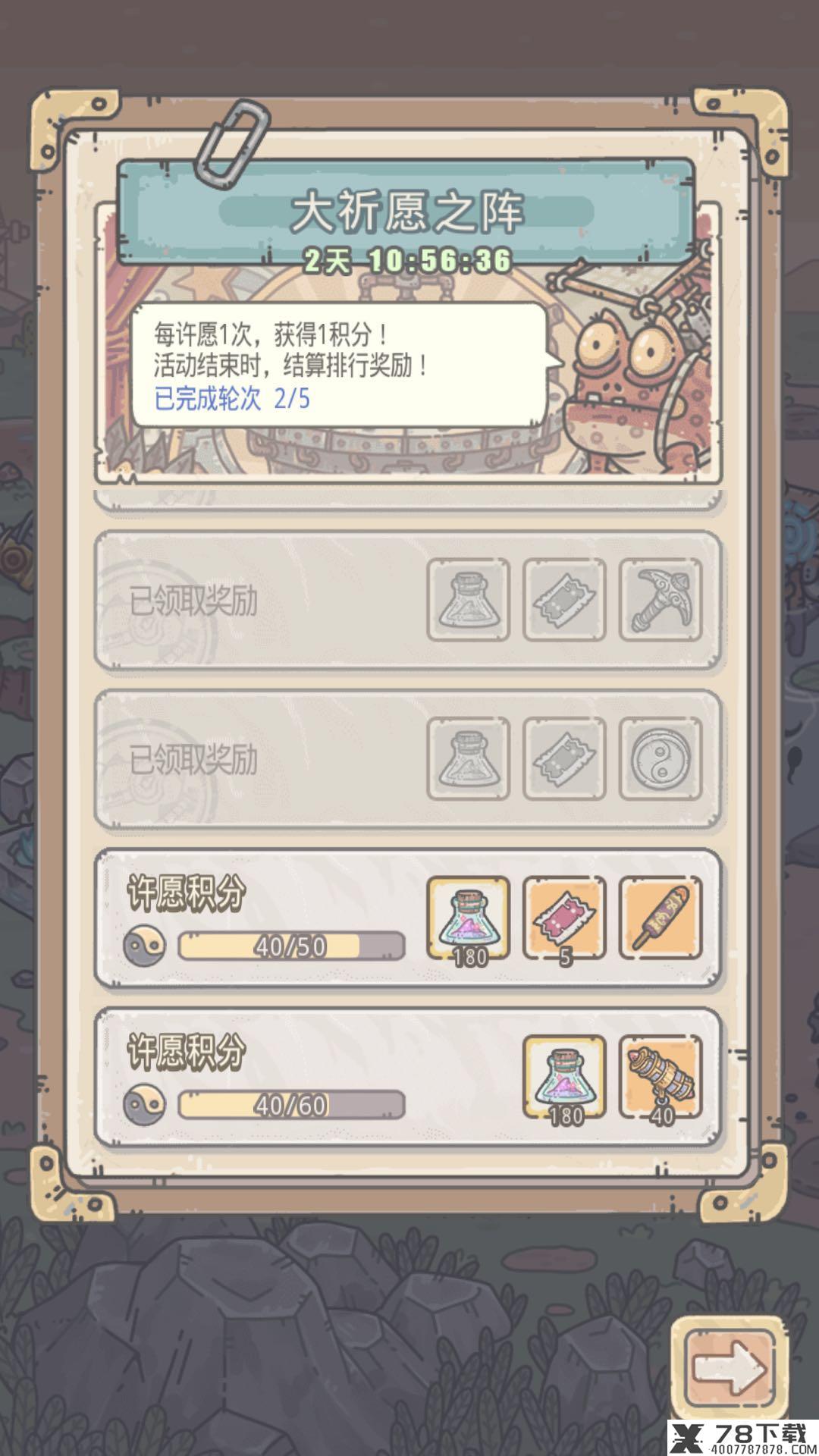Image resolution: width=819 pixels, height=1456 pixels.
Task: View claimed yin-yang coin reward icon
Action: click(x=661, y=759)
